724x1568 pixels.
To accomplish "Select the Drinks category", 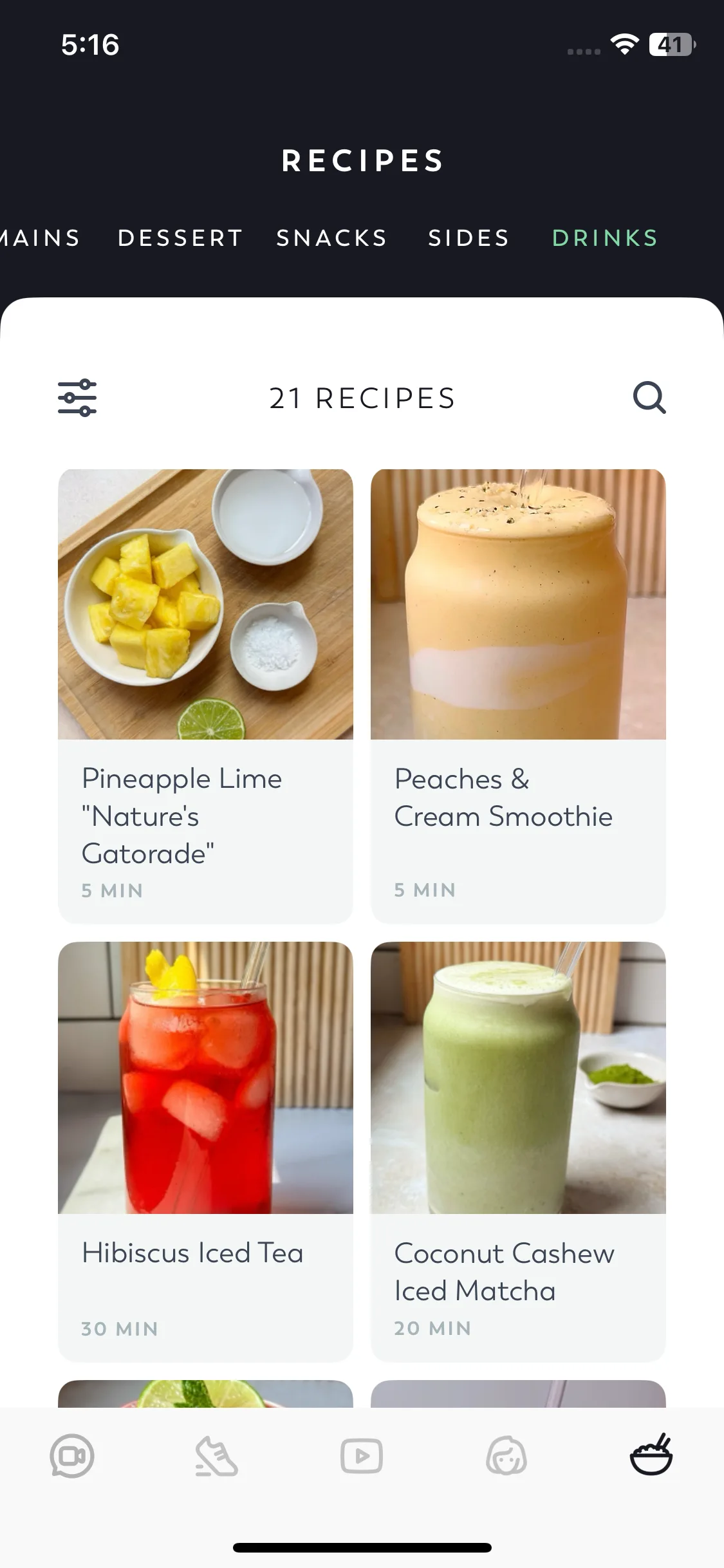I will (x=605, y=238).
